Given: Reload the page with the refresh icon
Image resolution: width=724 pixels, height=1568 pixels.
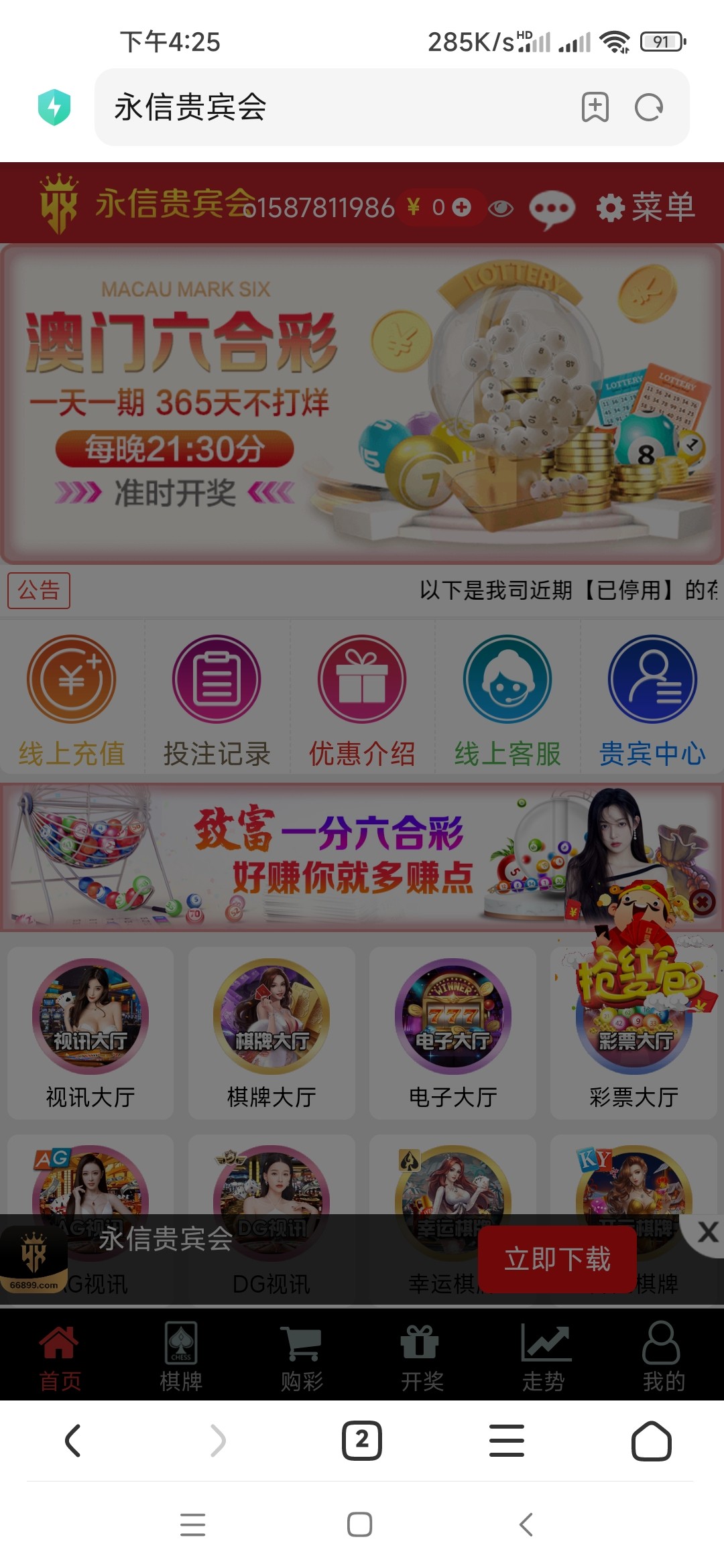Looking at the screenshot, I should pos(648,107).
